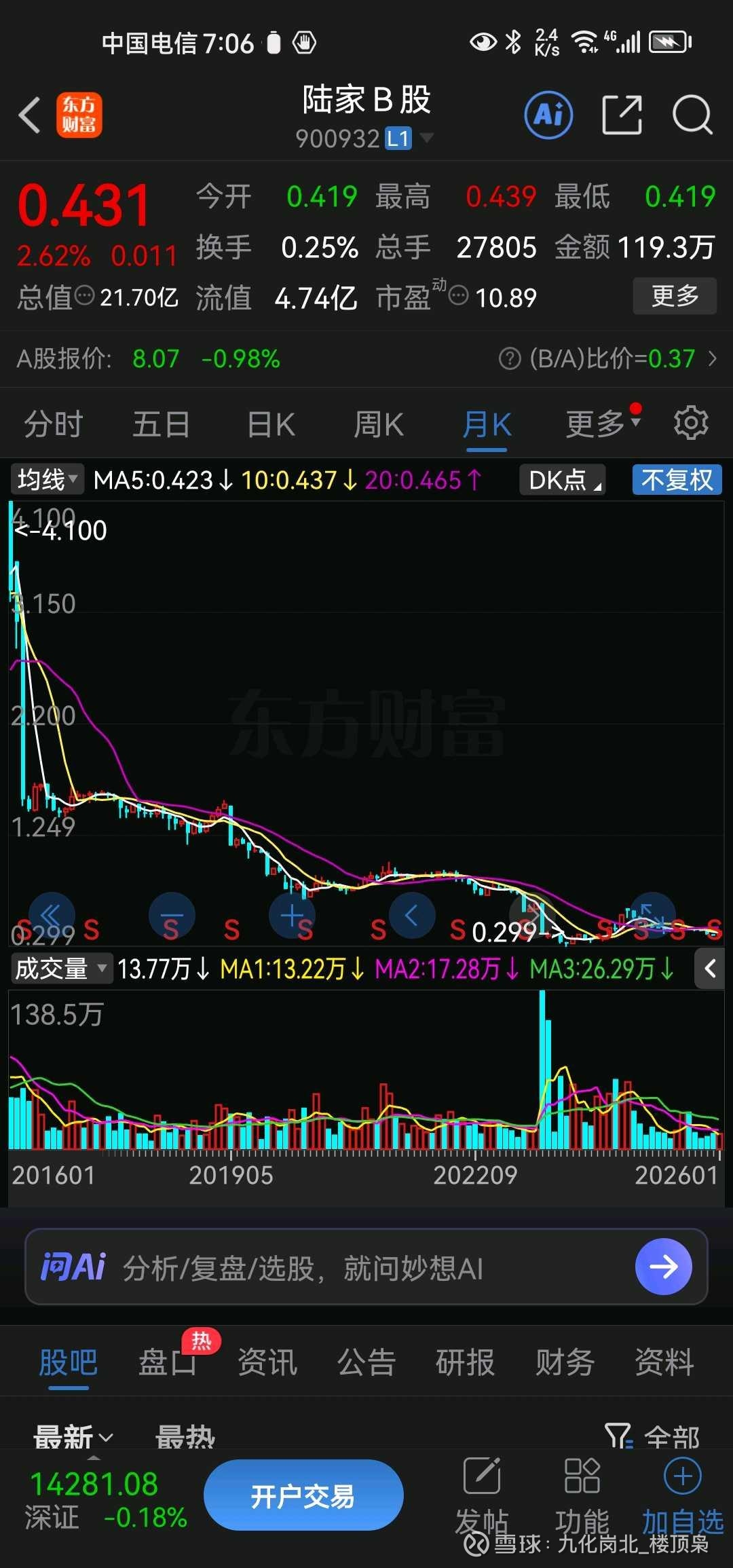The image size is (733, 1568).
Task: Open the (B/A)比价 comparison row
Action: 607,358
